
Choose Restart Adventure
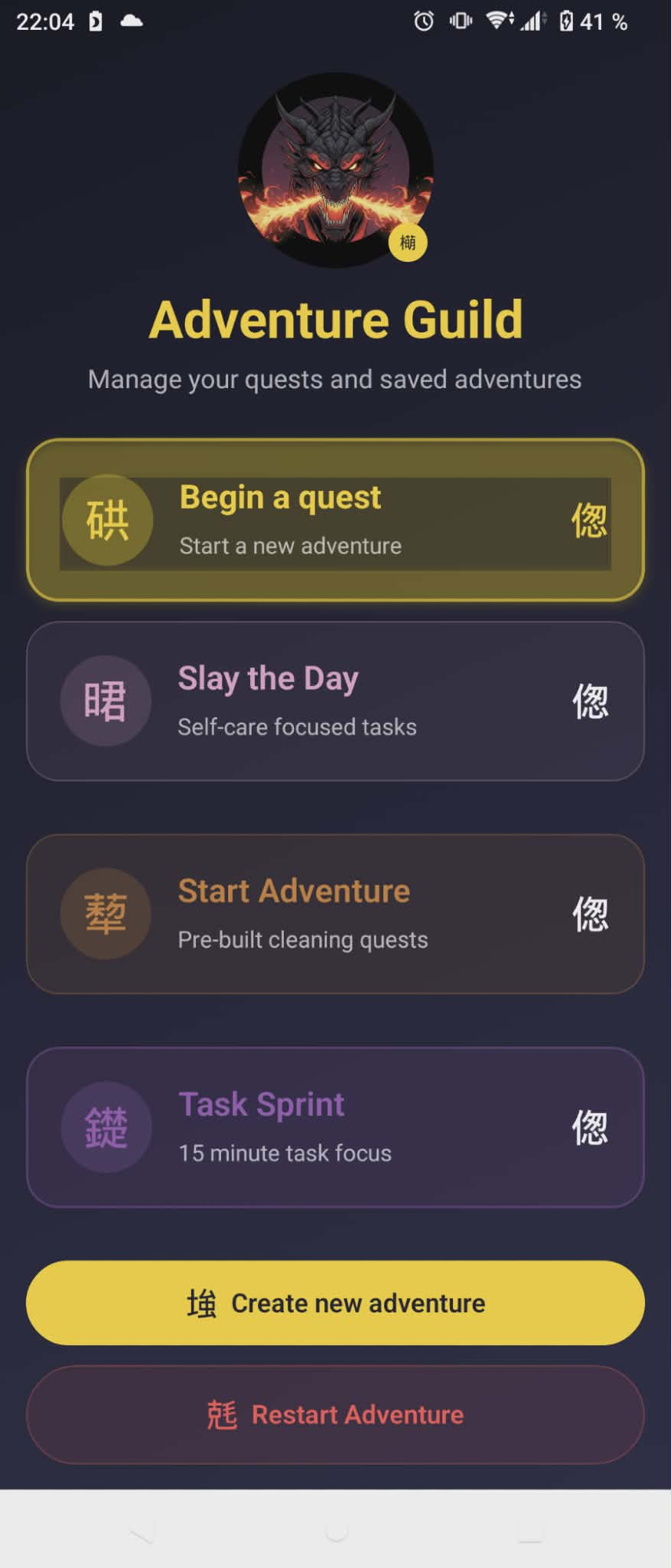335,1415
